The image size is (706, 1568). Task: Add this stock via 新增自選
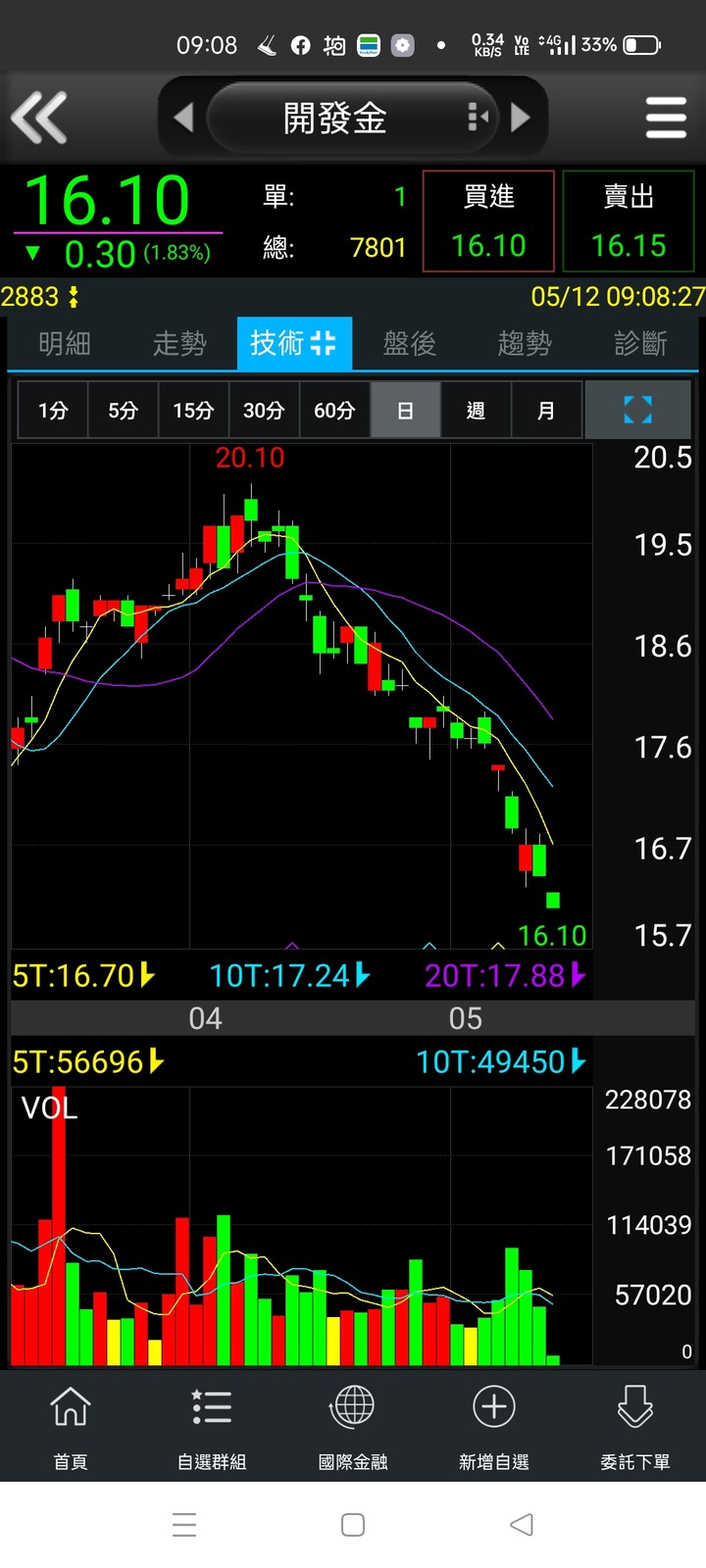click(494, 1427)
